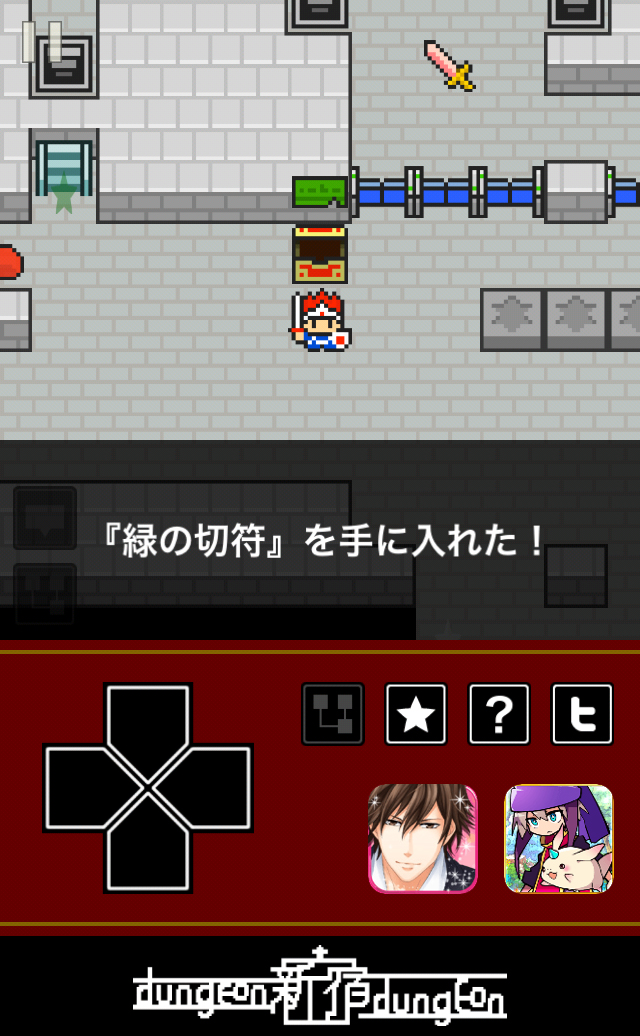
Task: Share the game on Twitter
Action: tap(582, 714)
